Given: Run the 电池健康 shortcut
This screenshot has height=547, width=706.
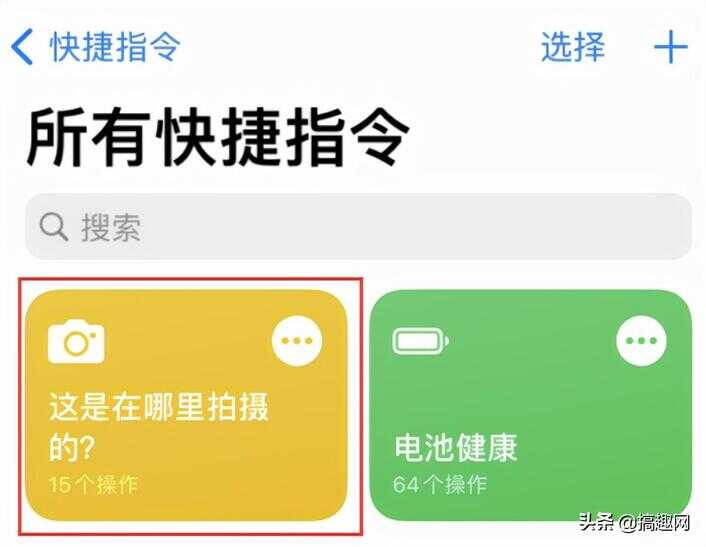Looking at the screenshot, I should pyautogui.click(x=500, y=440).
